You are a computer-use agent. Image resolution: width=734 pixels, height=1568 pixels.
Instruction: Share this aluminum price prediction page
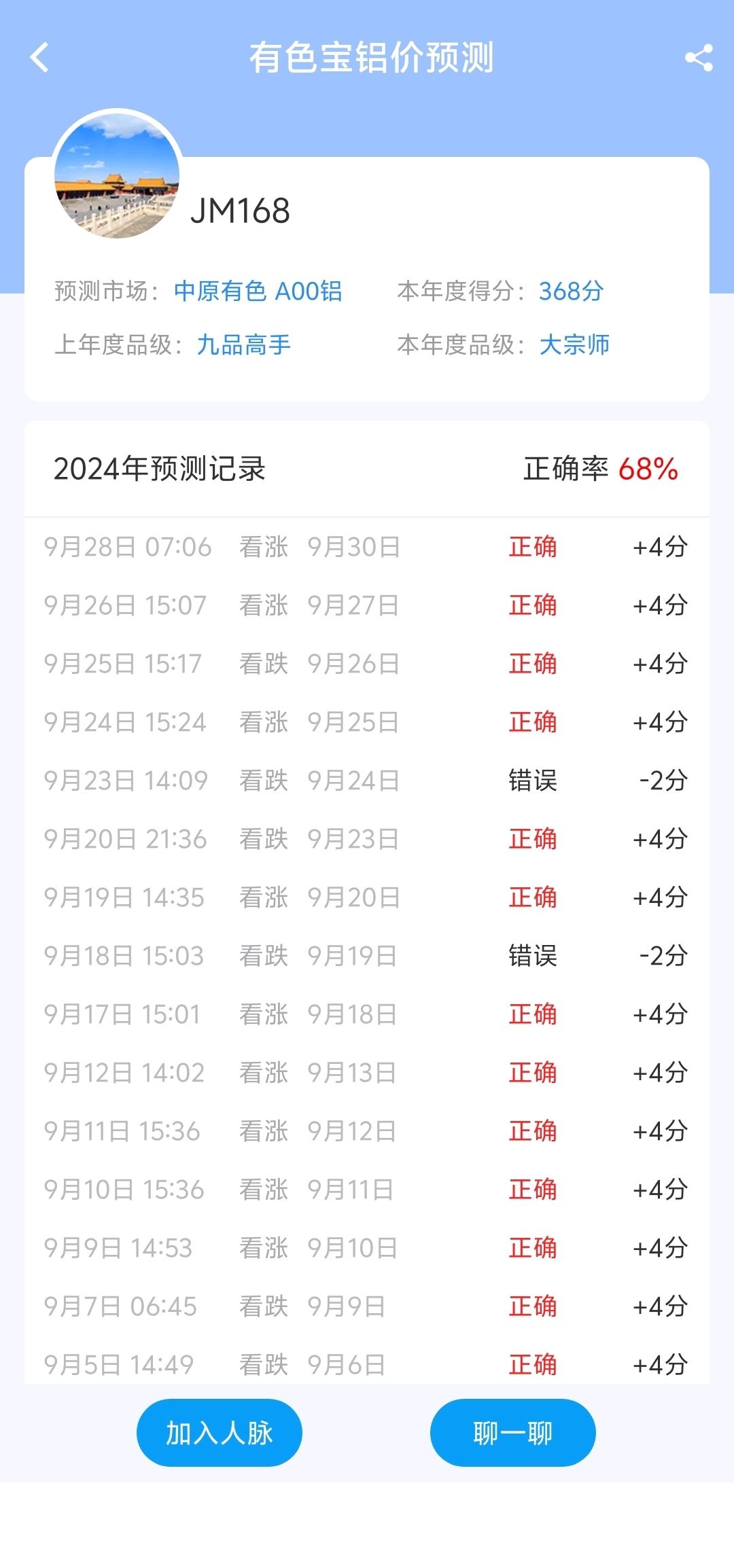tap(699, 58)
